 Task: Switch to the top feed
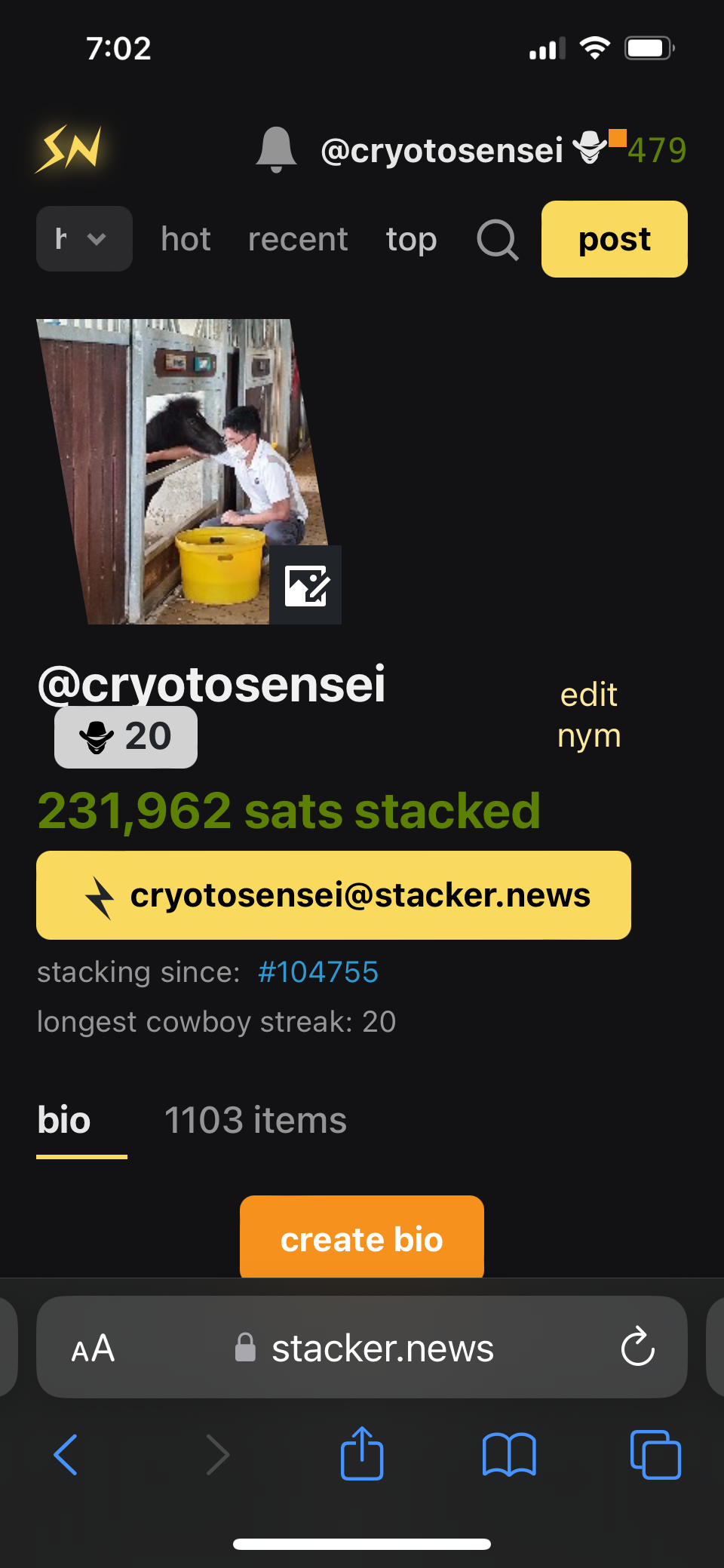(411, 239)
